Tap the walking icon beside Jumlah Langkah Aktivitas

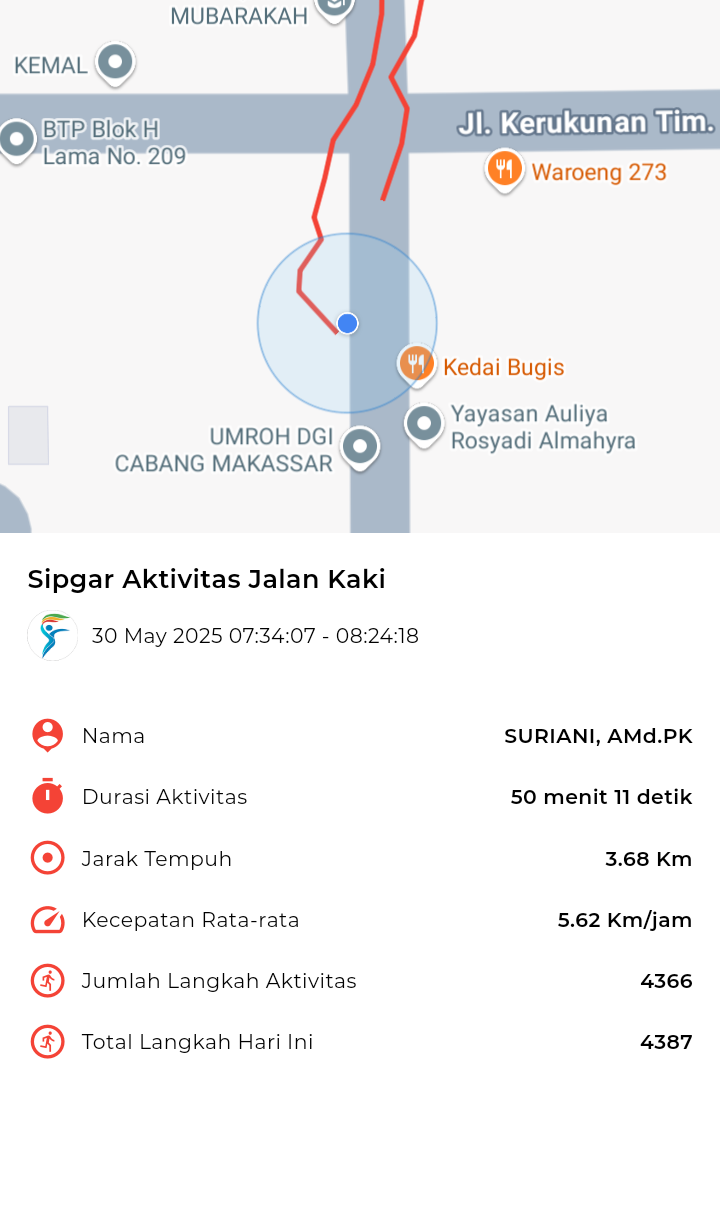point(47,980)
